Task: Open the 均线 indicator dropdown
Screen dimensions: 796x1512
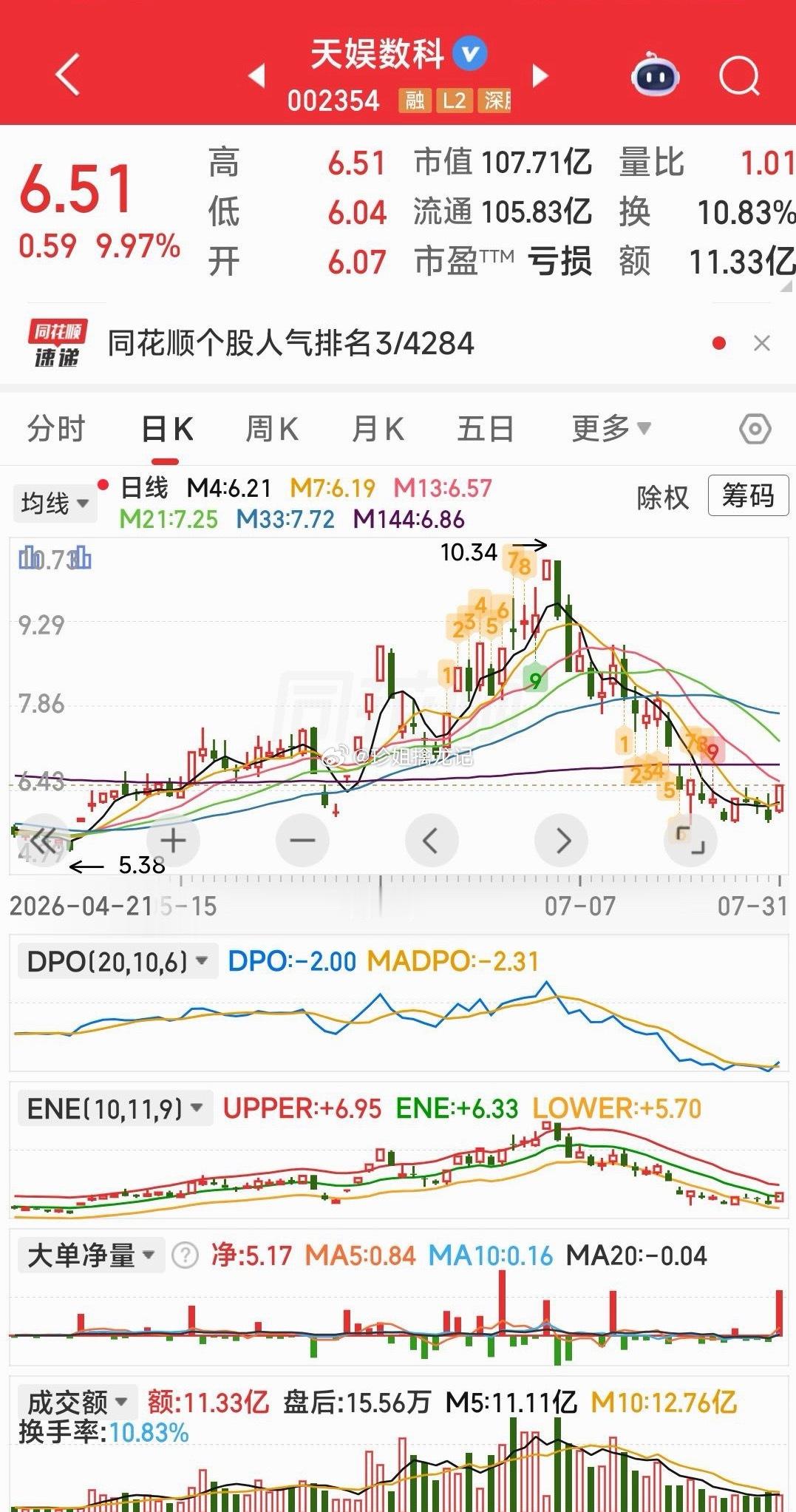Action: pos(55,504)
